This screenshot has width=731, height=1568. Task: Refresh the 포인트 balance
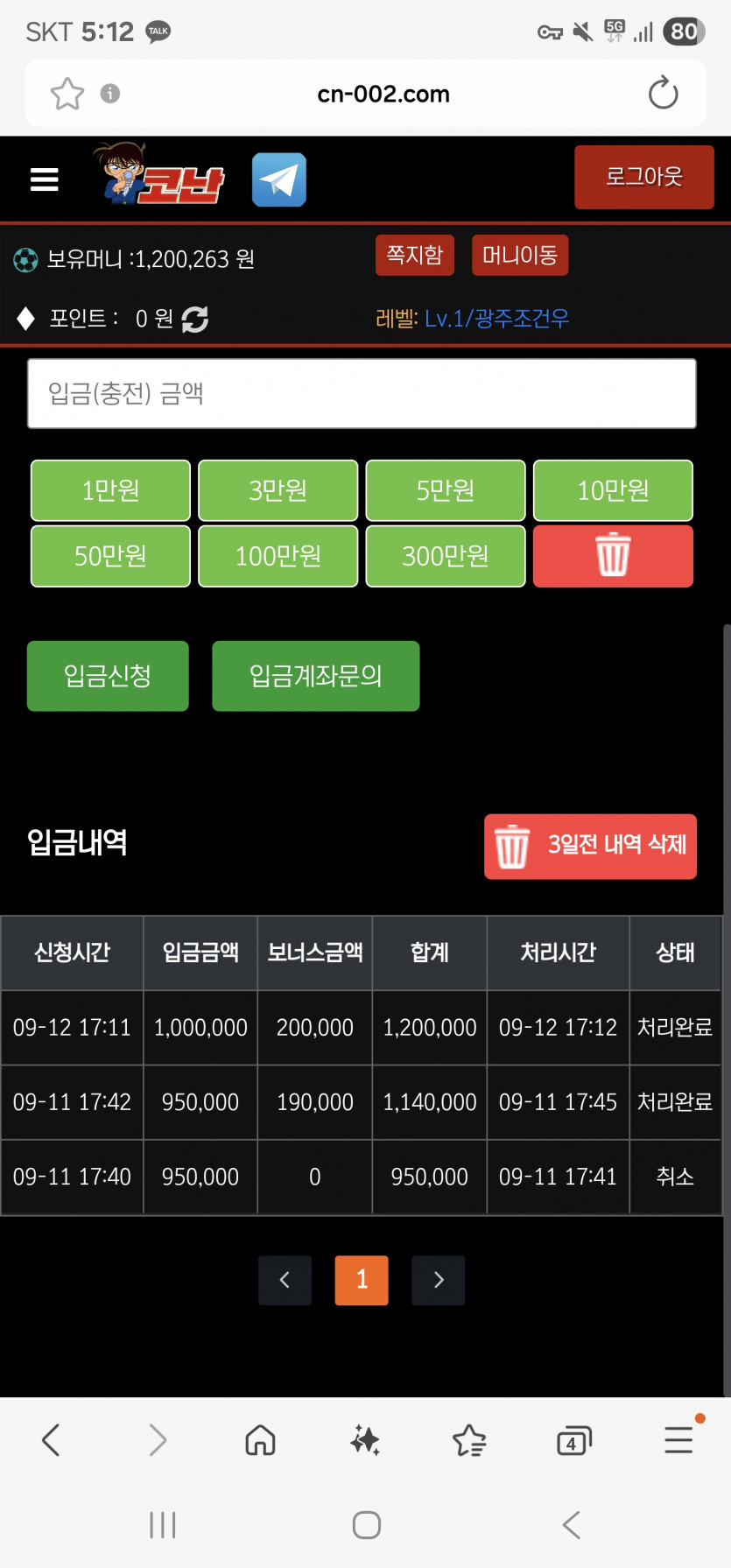click(x=194, y=320)
